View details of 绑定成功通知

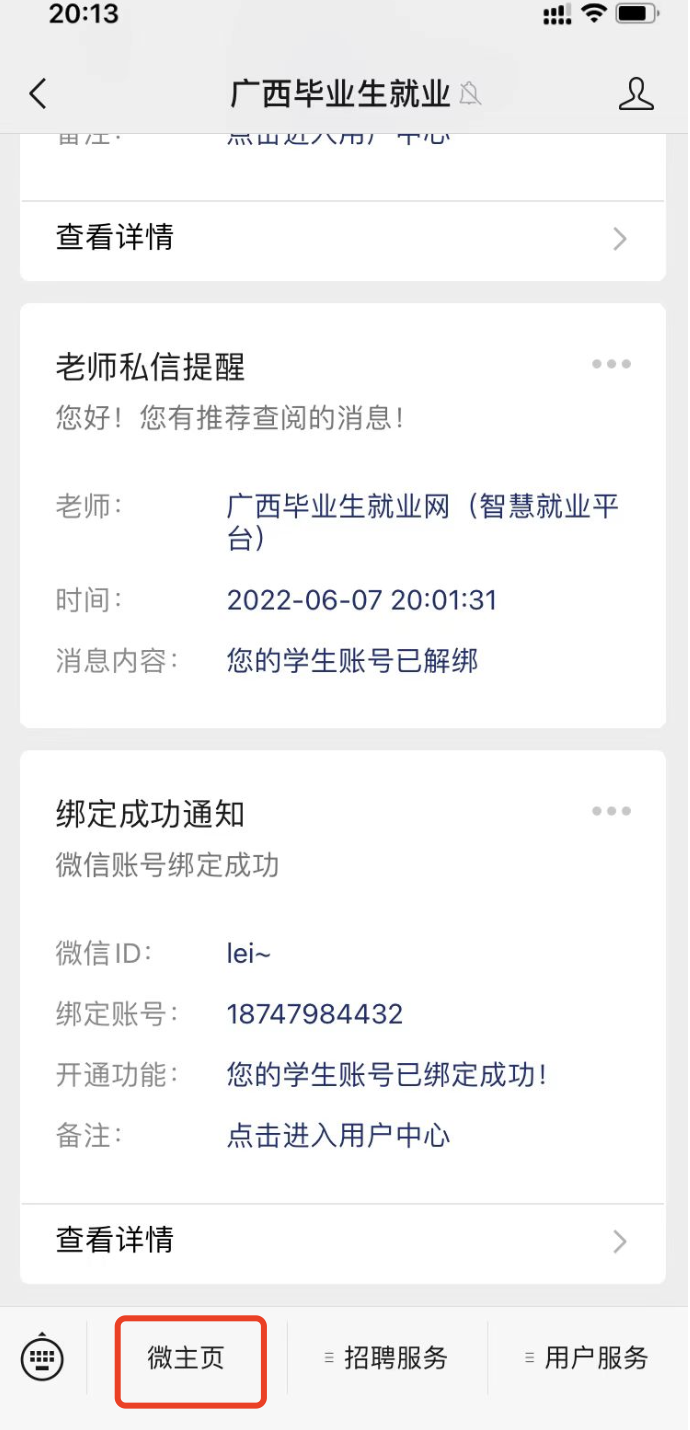point(342,1241)
